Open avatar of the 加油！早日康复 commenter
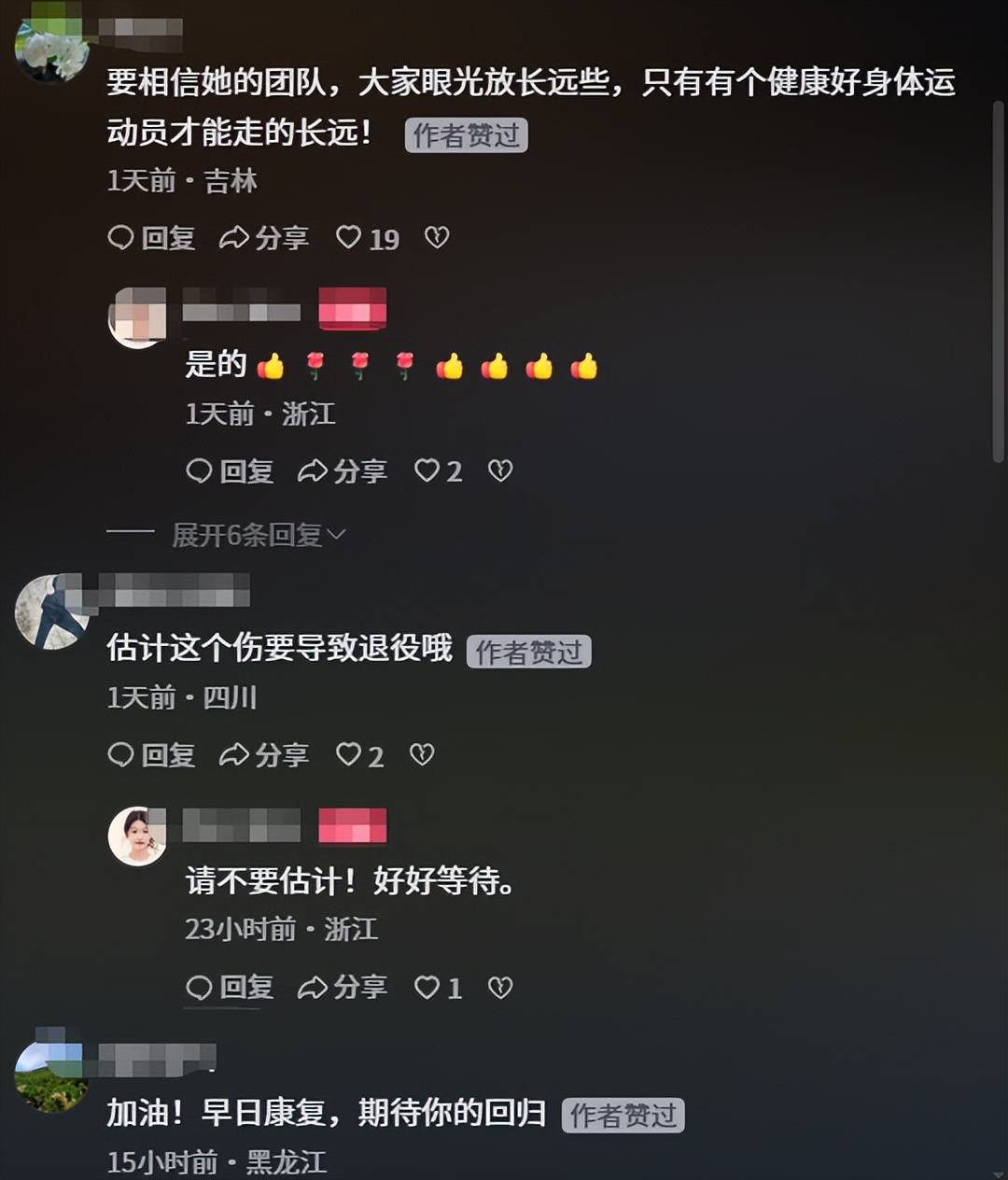The width and height of the screenshot is (1008, 1180). 51,1075
